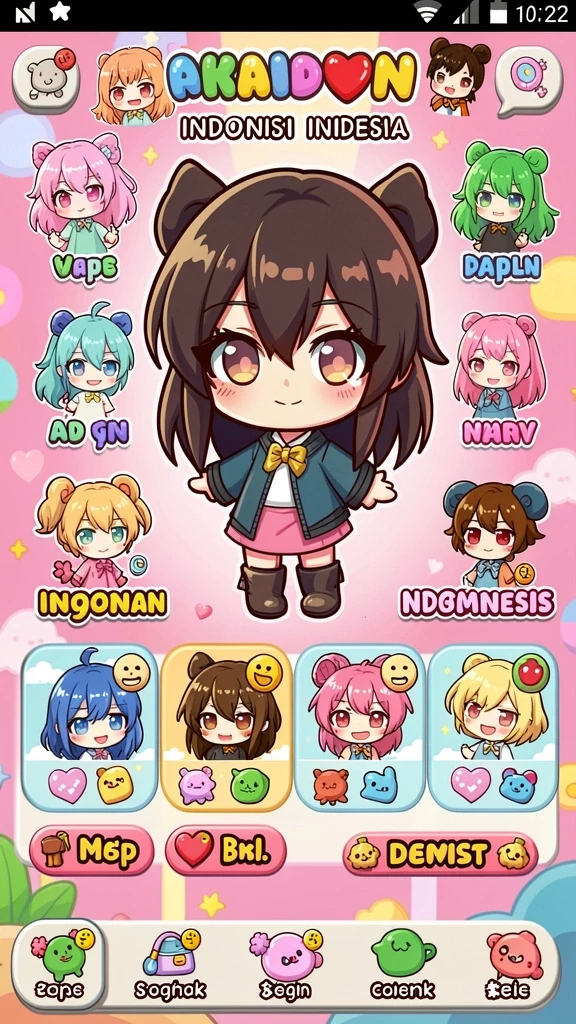Image resolution: width=576 pixels, height=1024 pixels.
Task: Tap the Map button
Action: (x=91, y=850)
